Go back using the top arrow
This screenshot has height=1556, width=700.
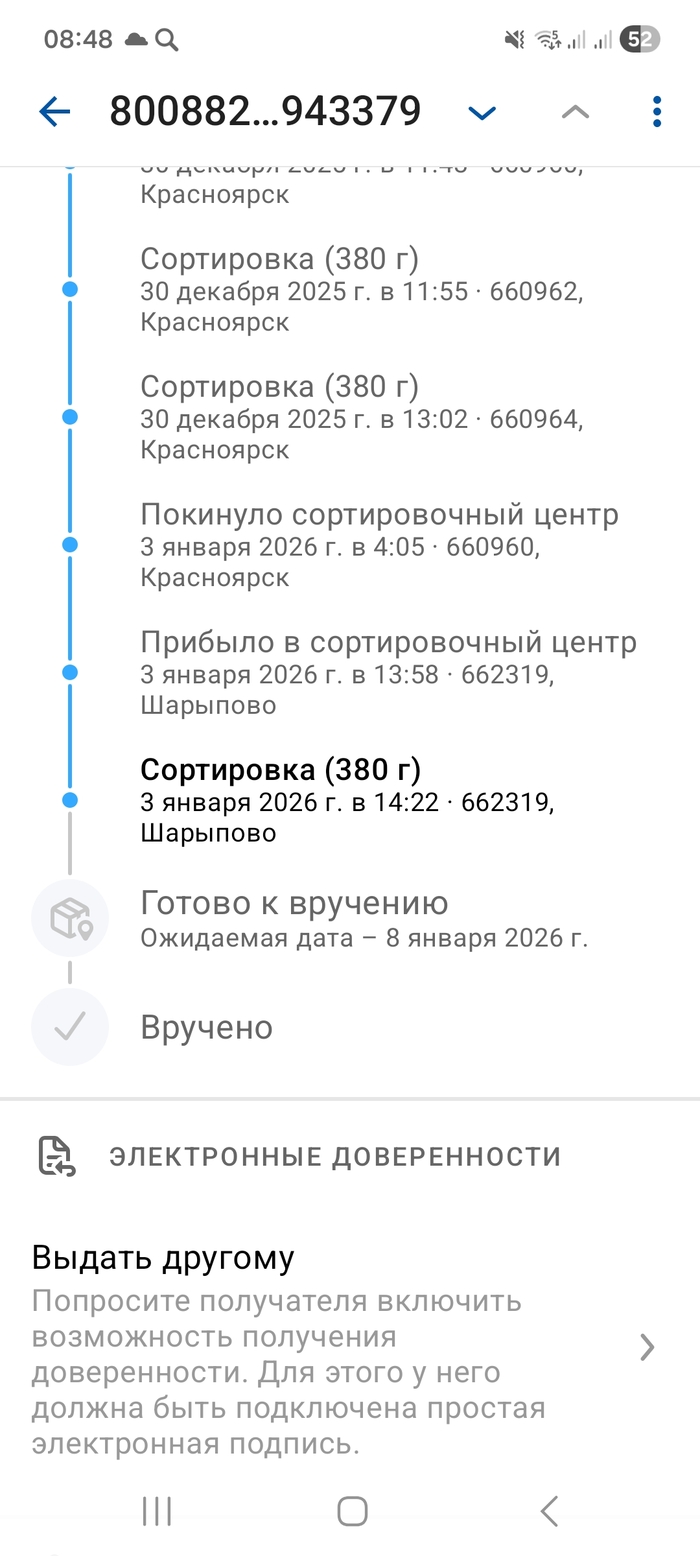tap(54, 112)
